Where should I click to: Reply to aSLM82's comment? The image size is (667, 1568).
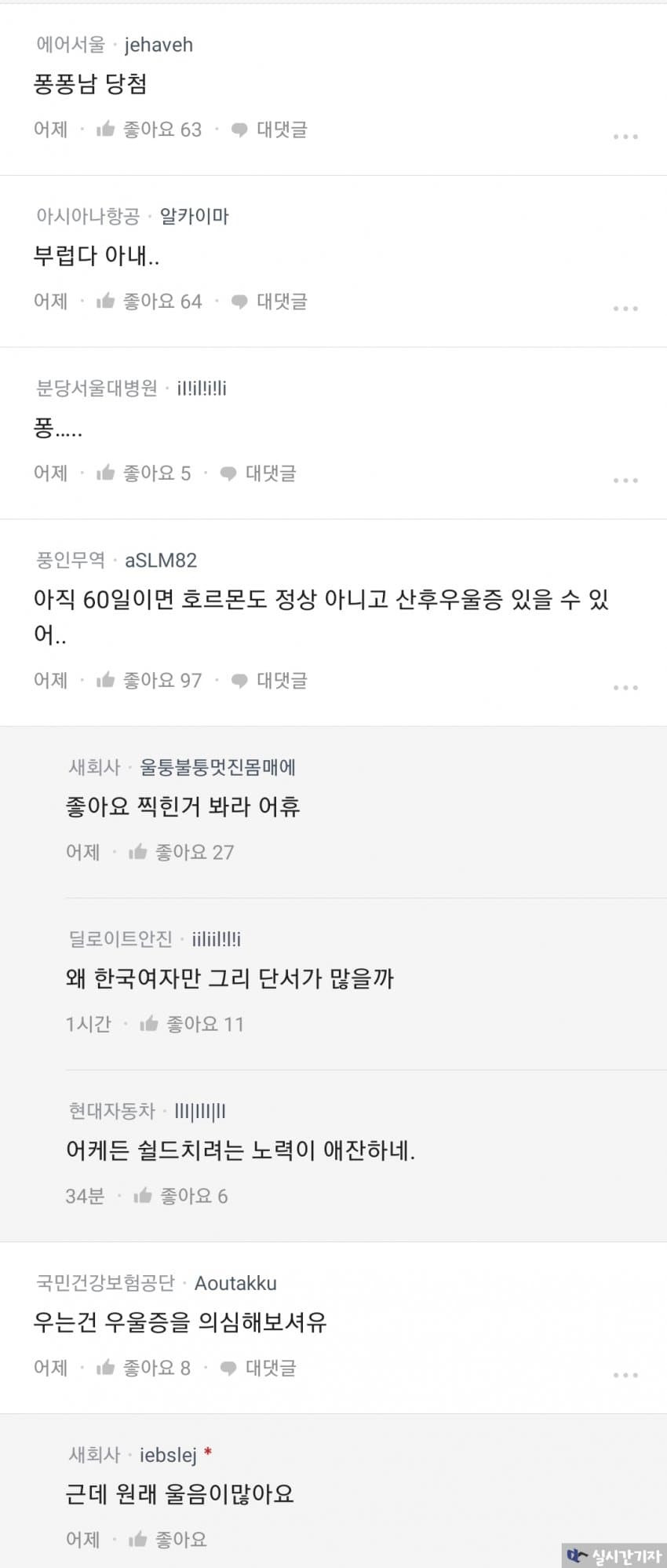(x=269, y=681)
